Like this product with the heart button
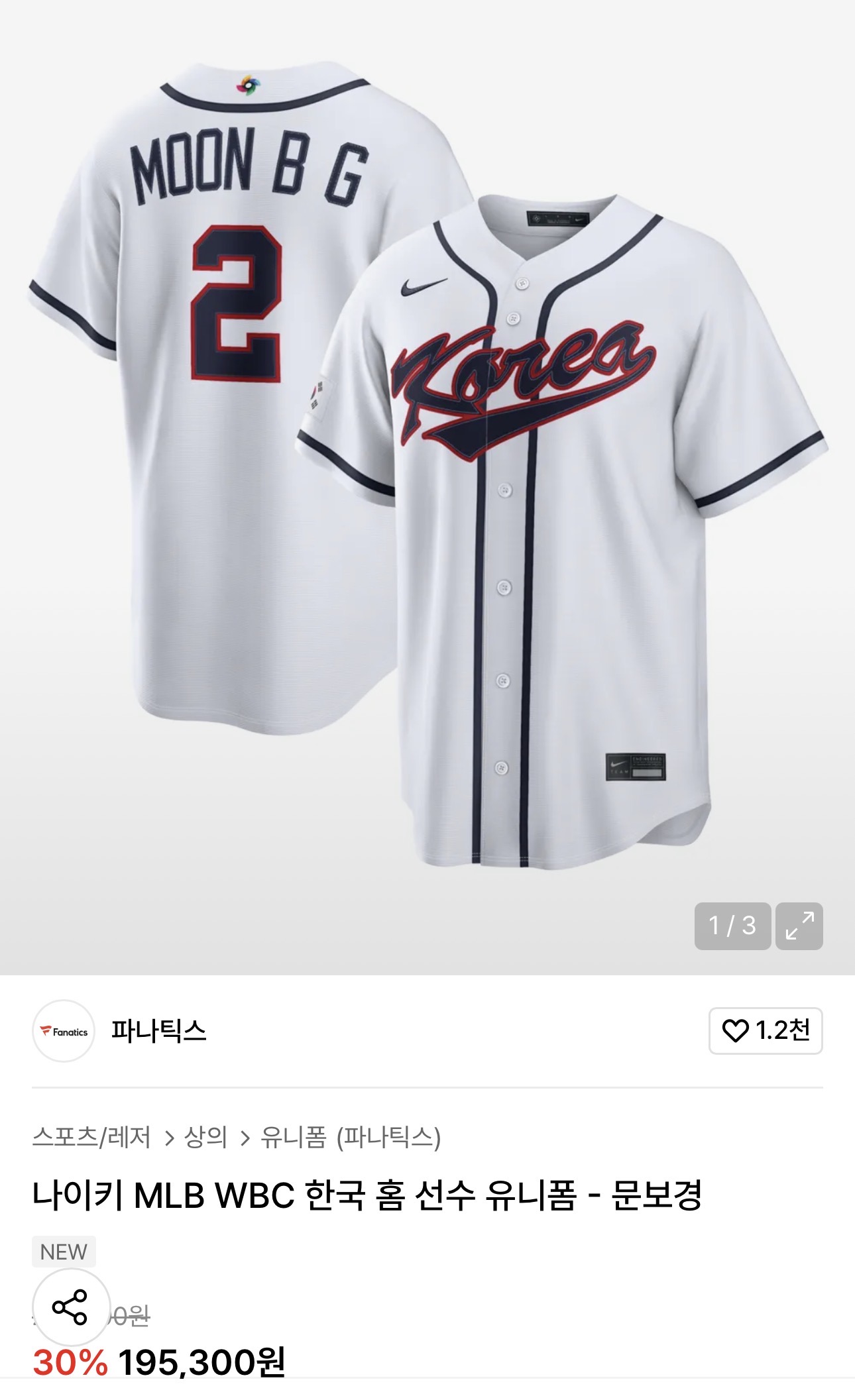855x1400 pixels. [x=765, y=1030]
